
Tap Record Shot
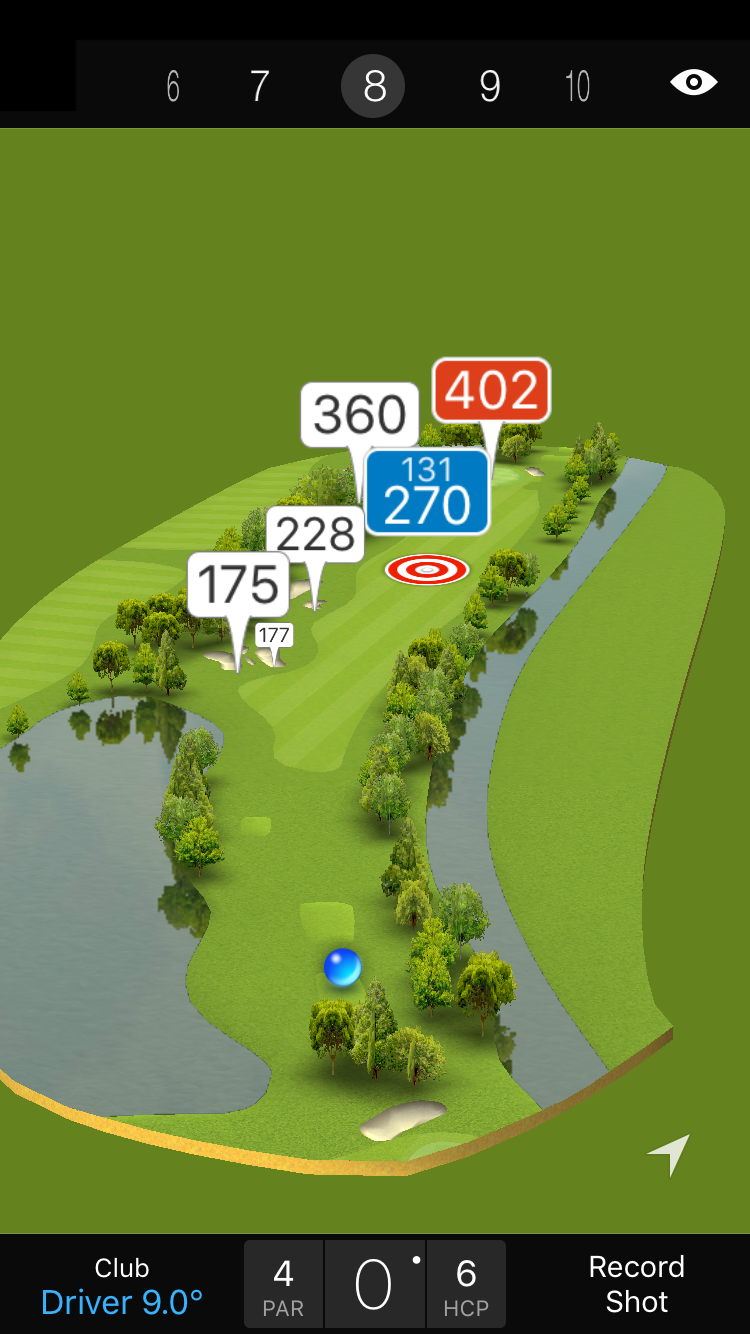tap(636, 1284)
